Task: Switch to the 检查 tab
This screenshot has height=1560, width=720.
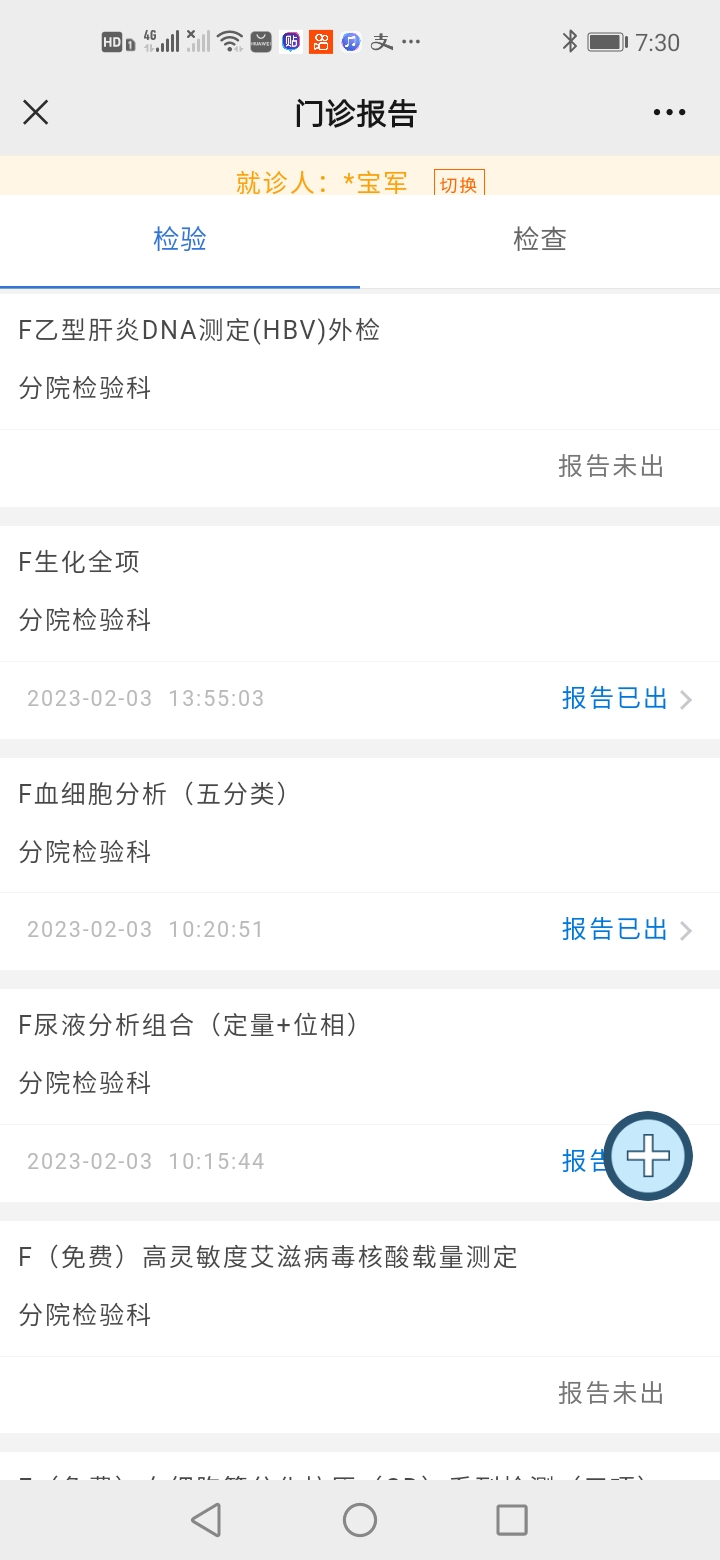Action: click(x=539, y=239)
